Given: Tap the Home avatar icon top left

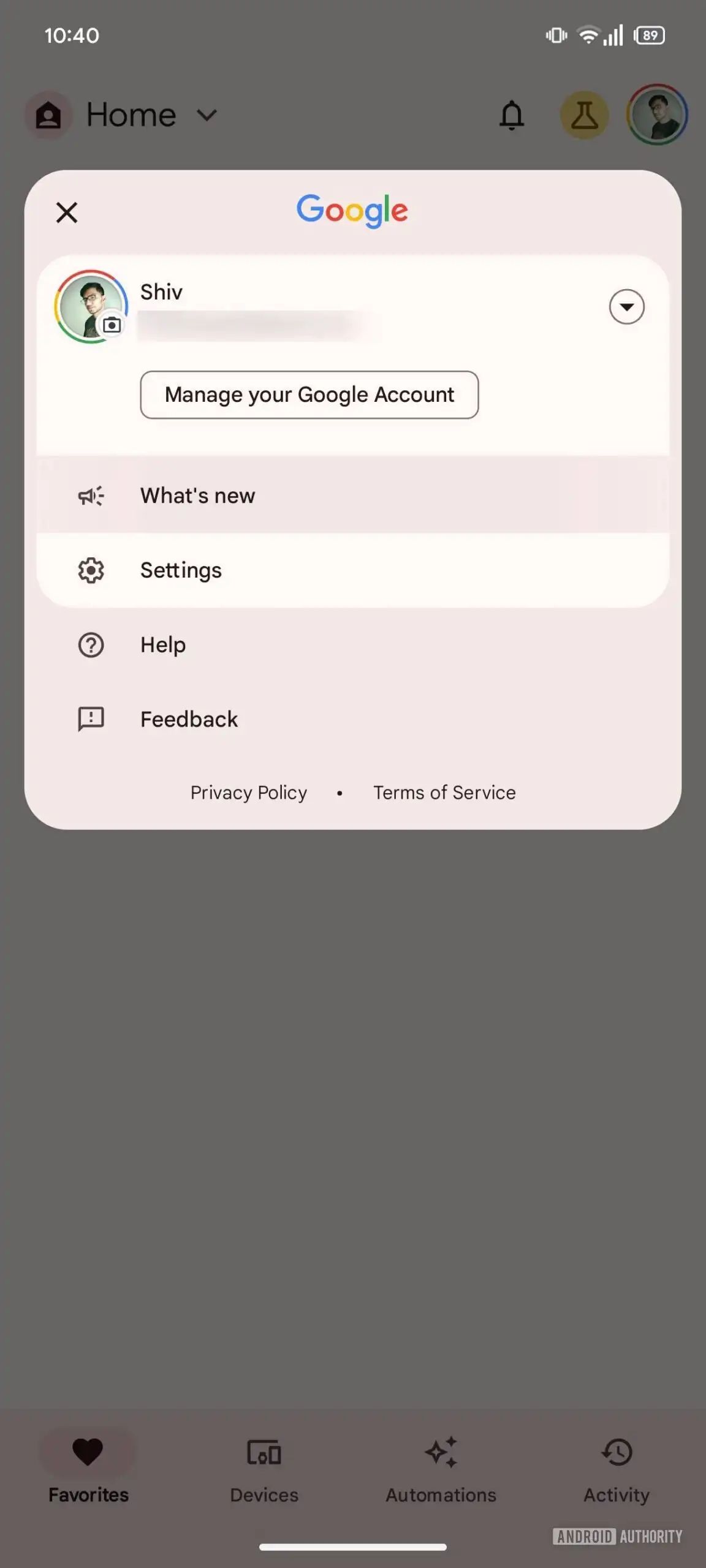Looking at the screenshot, I should (48, 115).
